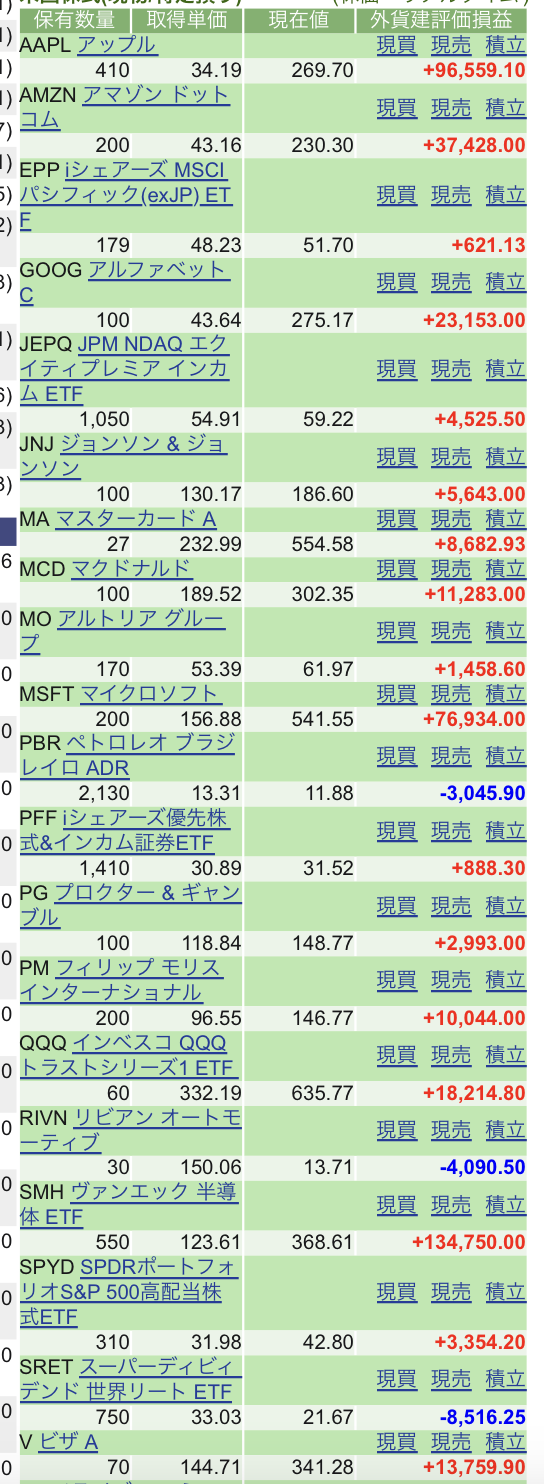Open the アップル stock link
The height and width of the screenshot is (1484, 544).
click(116, 45)
